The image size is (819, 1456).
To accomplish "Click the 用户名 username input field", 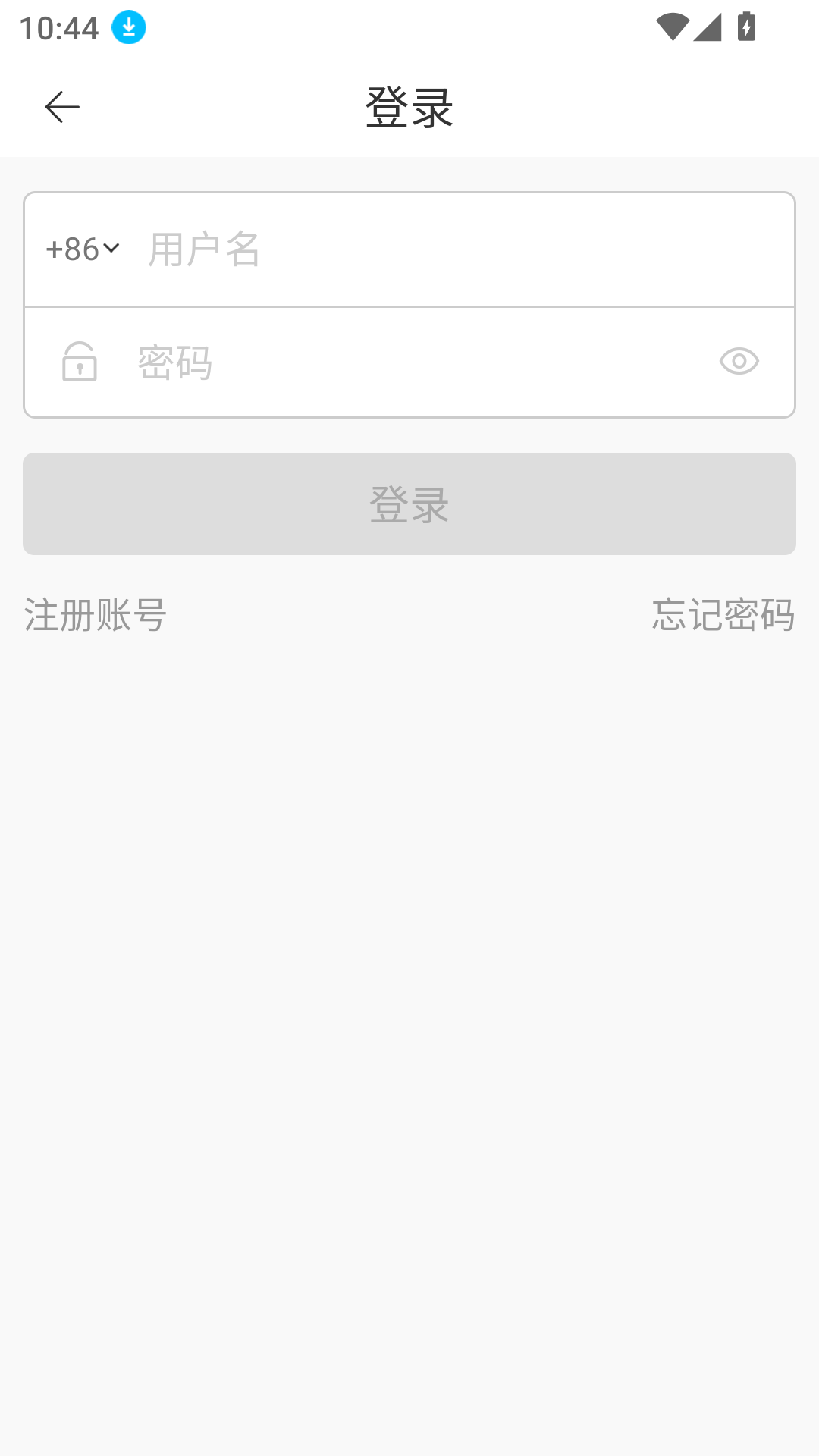I will [379, 250].
